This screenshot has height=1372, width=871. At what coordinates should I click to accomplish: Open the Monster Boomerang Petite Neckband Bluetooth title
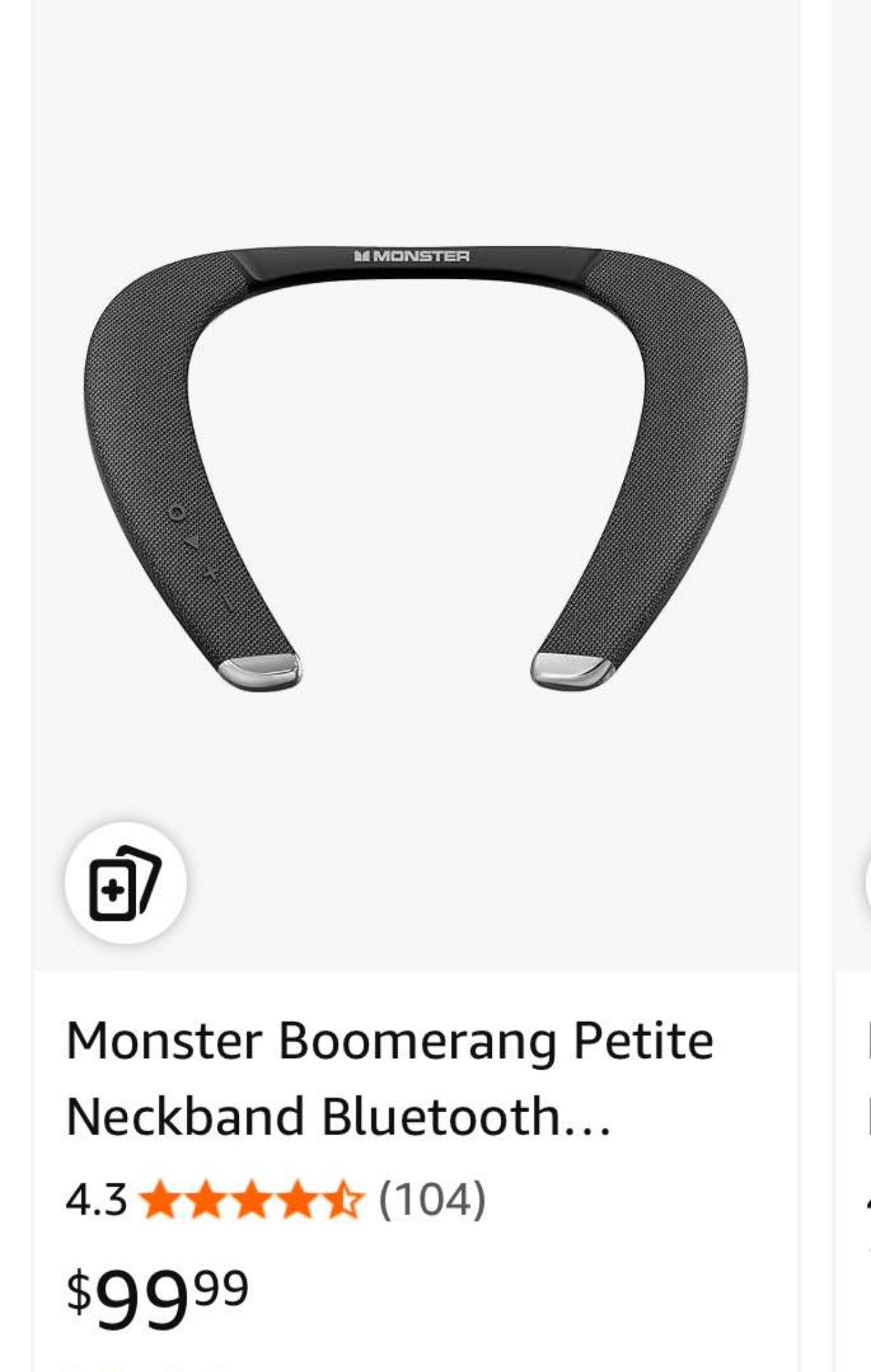coord(390,1078)
